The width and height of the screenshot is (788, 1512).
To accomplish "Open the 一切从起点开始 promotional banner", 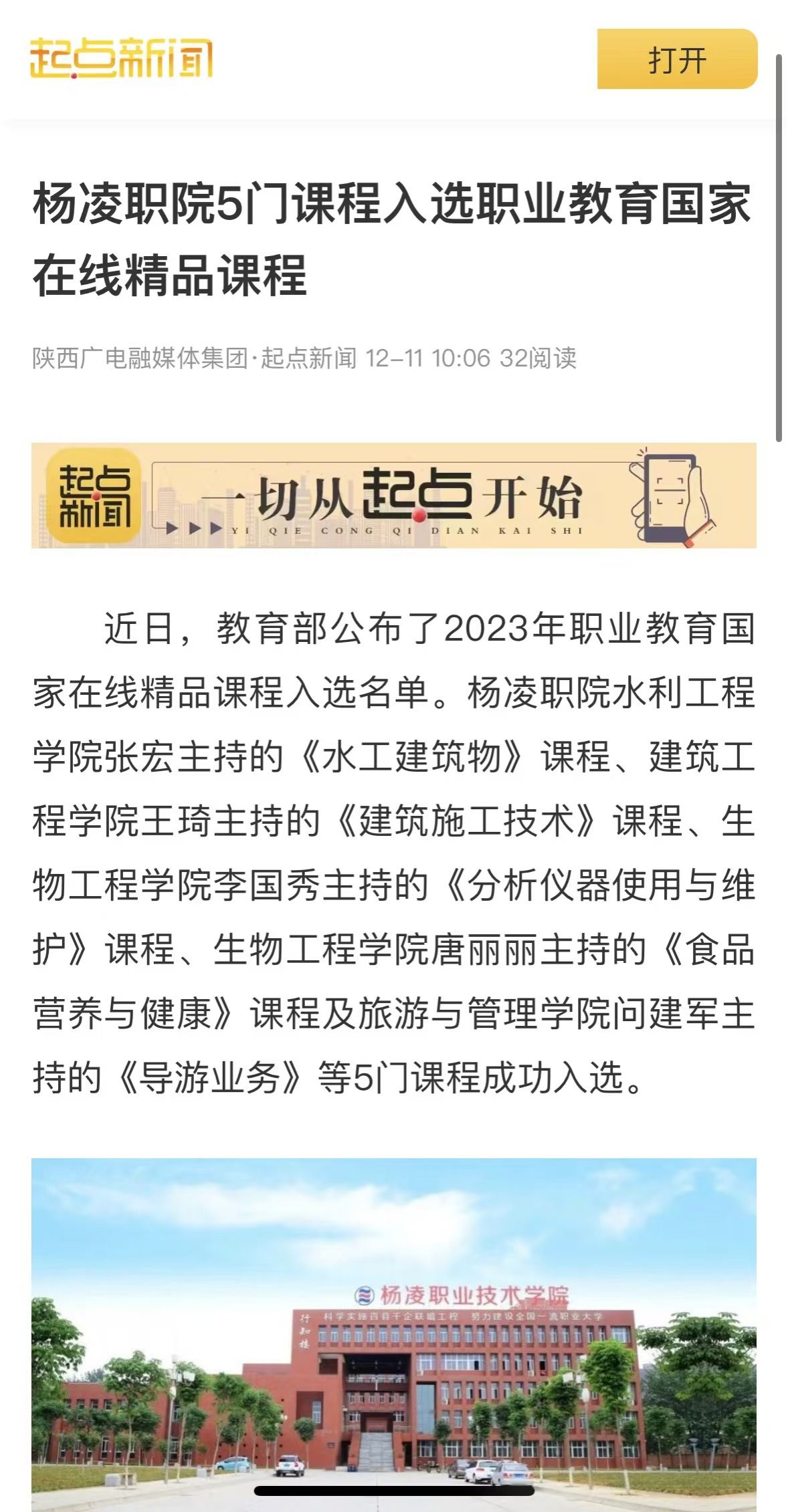I will click(x=393, y=496).
